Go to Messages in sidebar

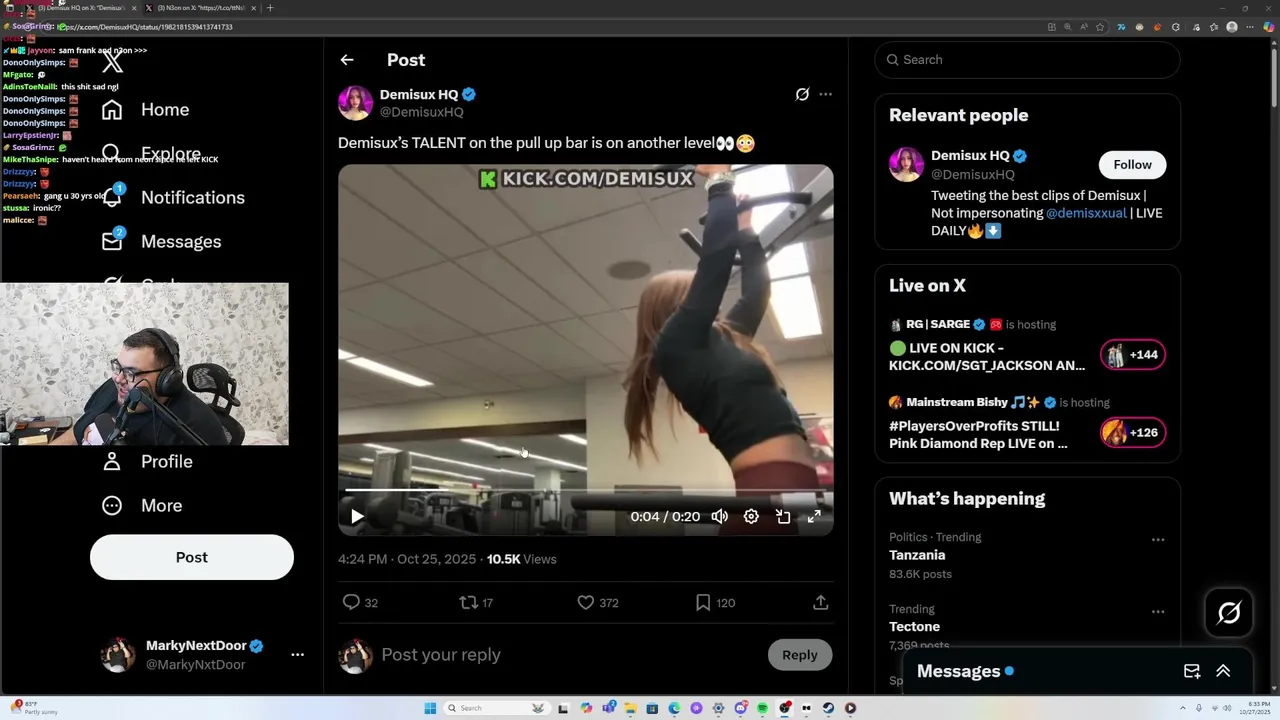click(x=180, y=242)
